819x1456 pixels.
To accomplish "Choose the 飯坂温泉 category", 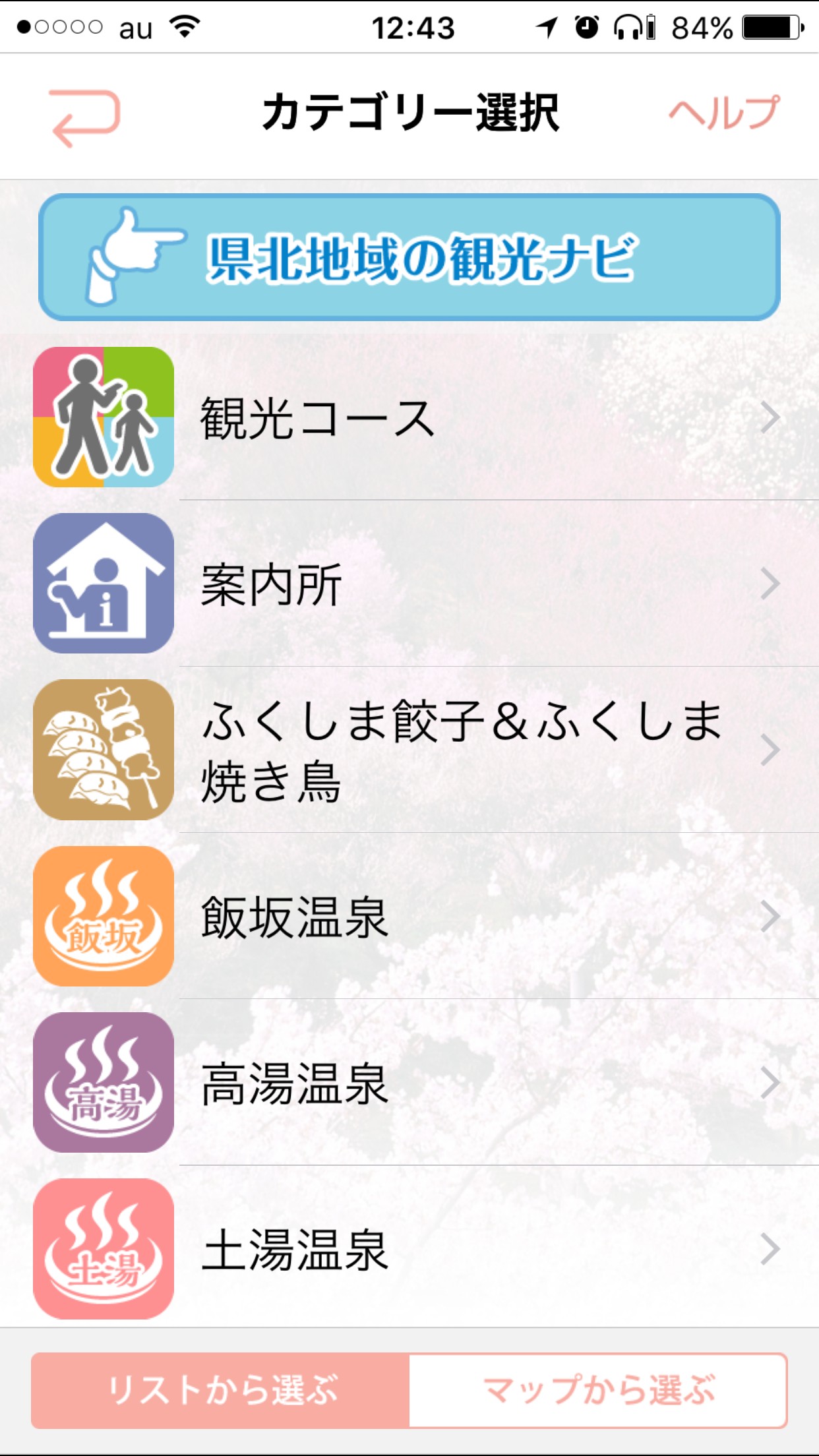I will click(409, 917).
